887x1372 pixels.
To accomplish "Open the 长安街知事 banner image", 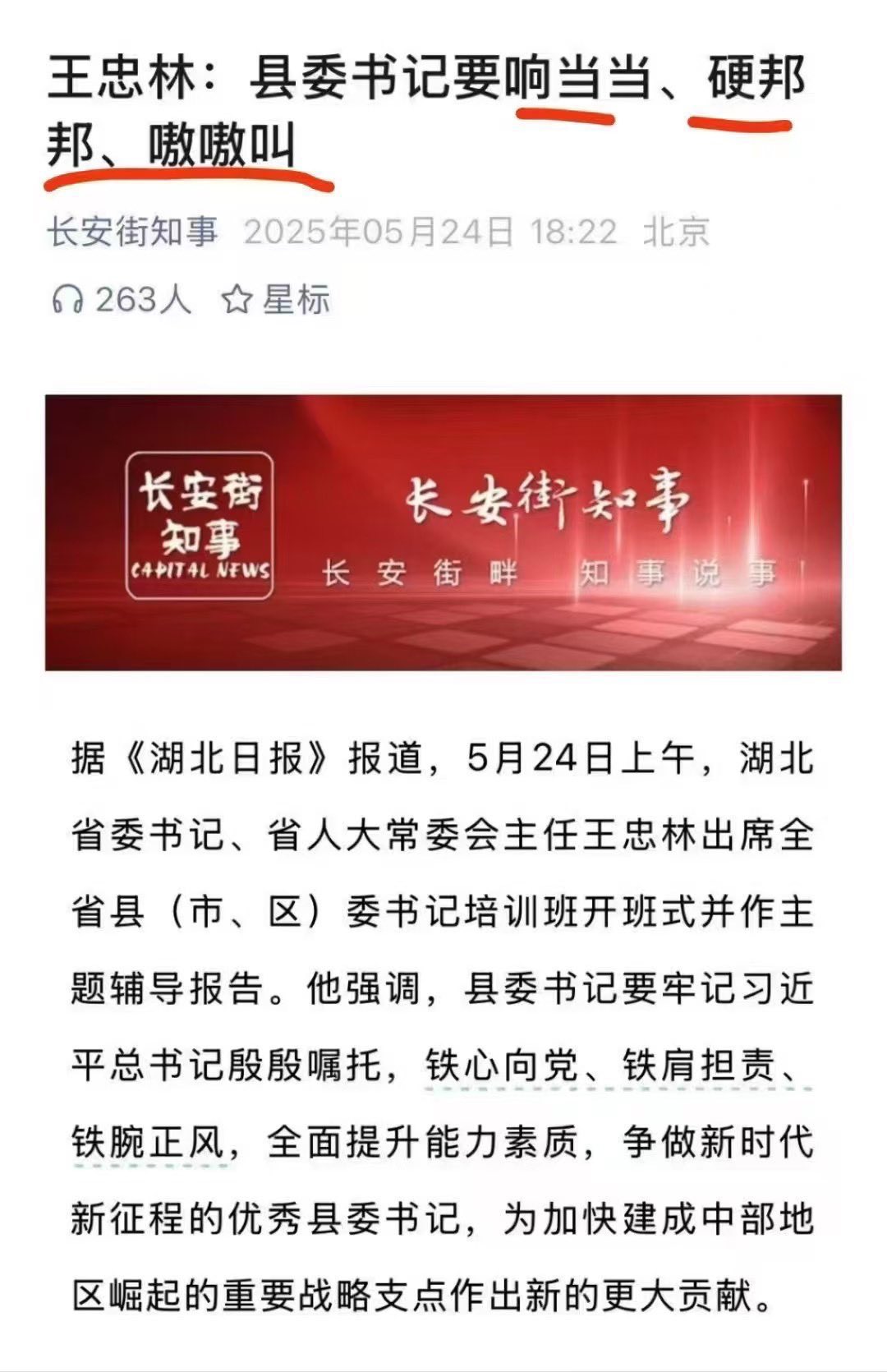I will (443, 532).
